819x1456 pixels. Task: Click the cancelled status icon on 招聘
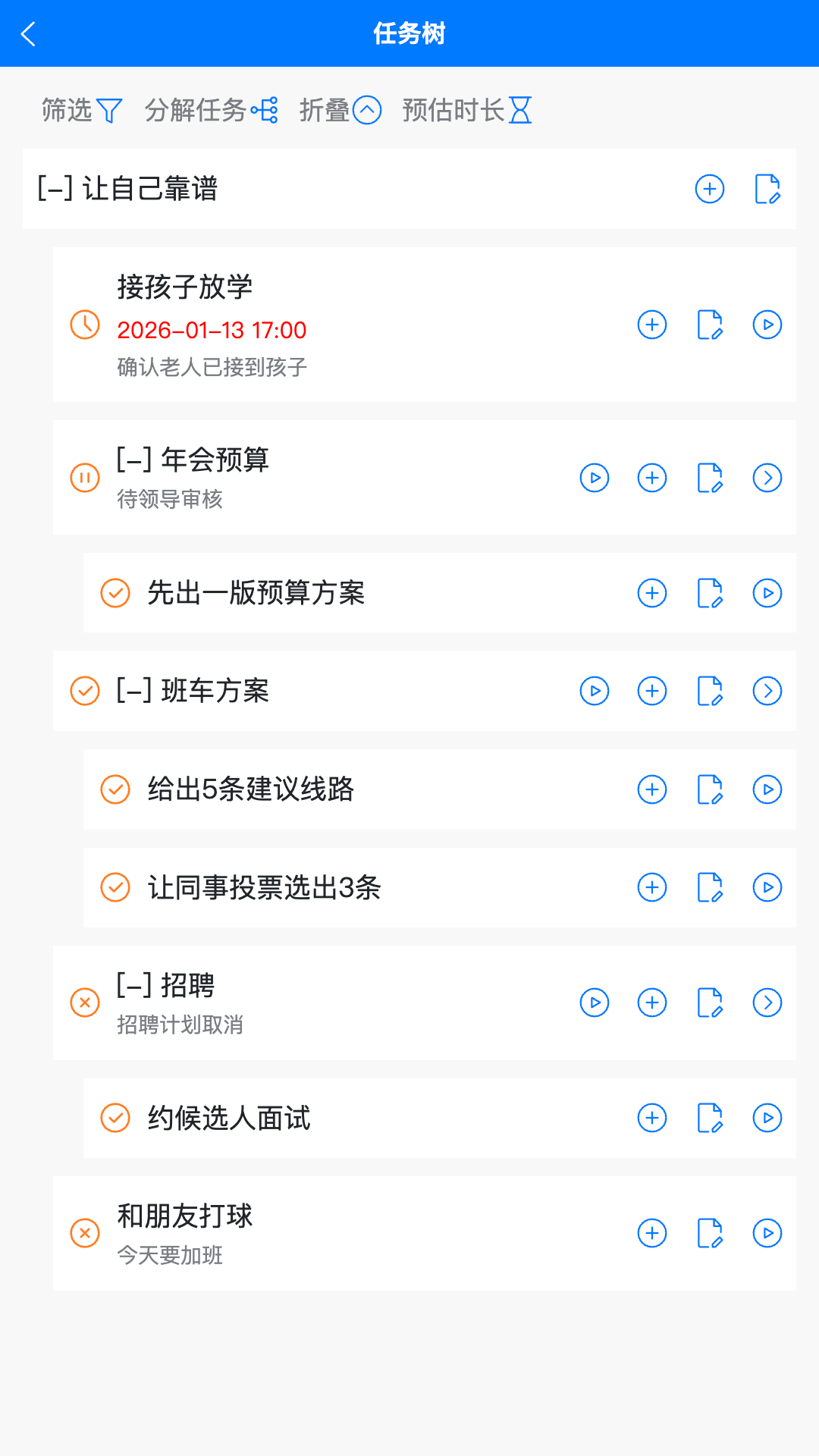(x=84, y=1002)
